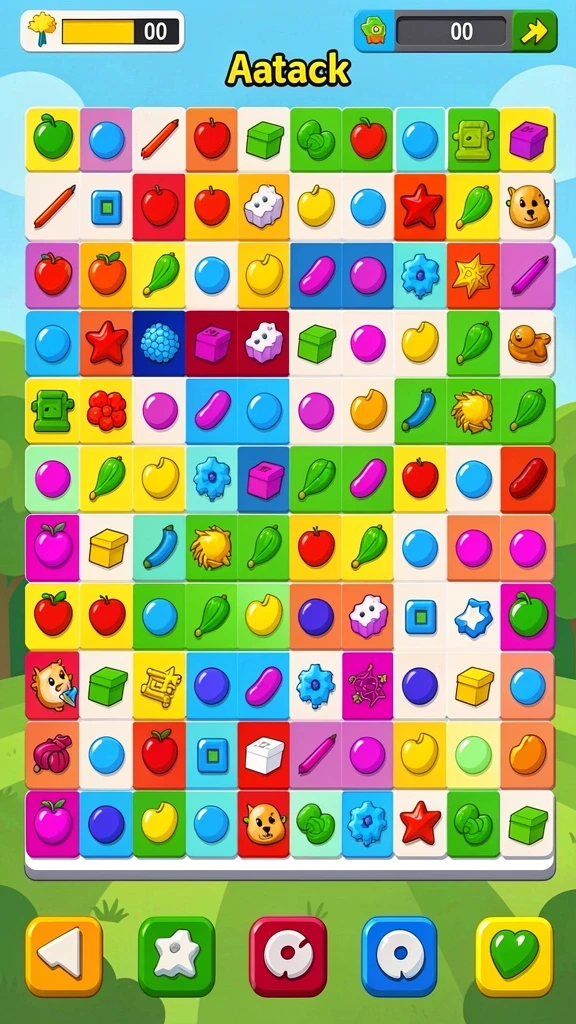Tap the light green ball tile

coord(473,752)
